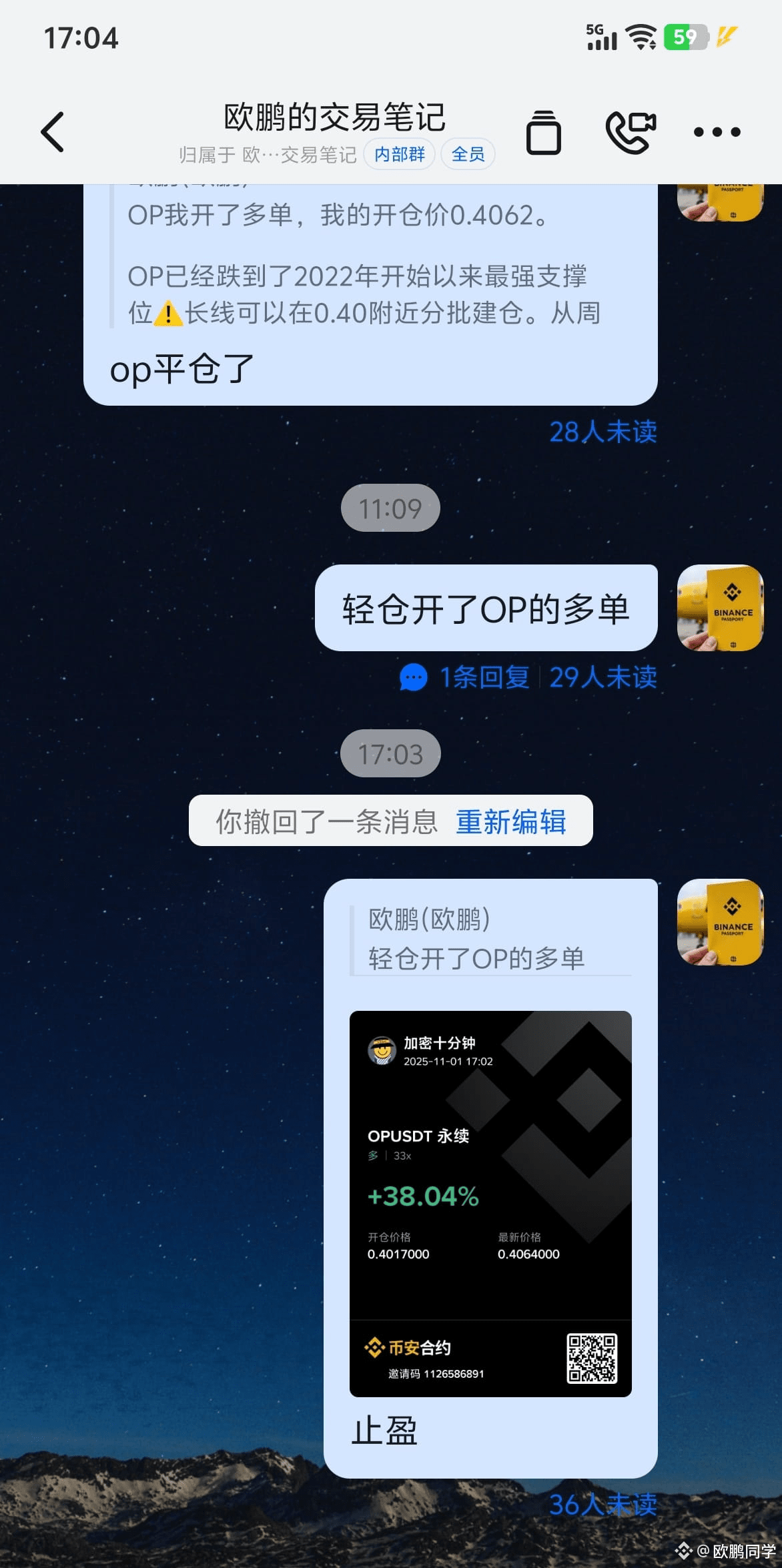Tap the sender avatar beside 轻仓开了OP的多单

(720, 608)
